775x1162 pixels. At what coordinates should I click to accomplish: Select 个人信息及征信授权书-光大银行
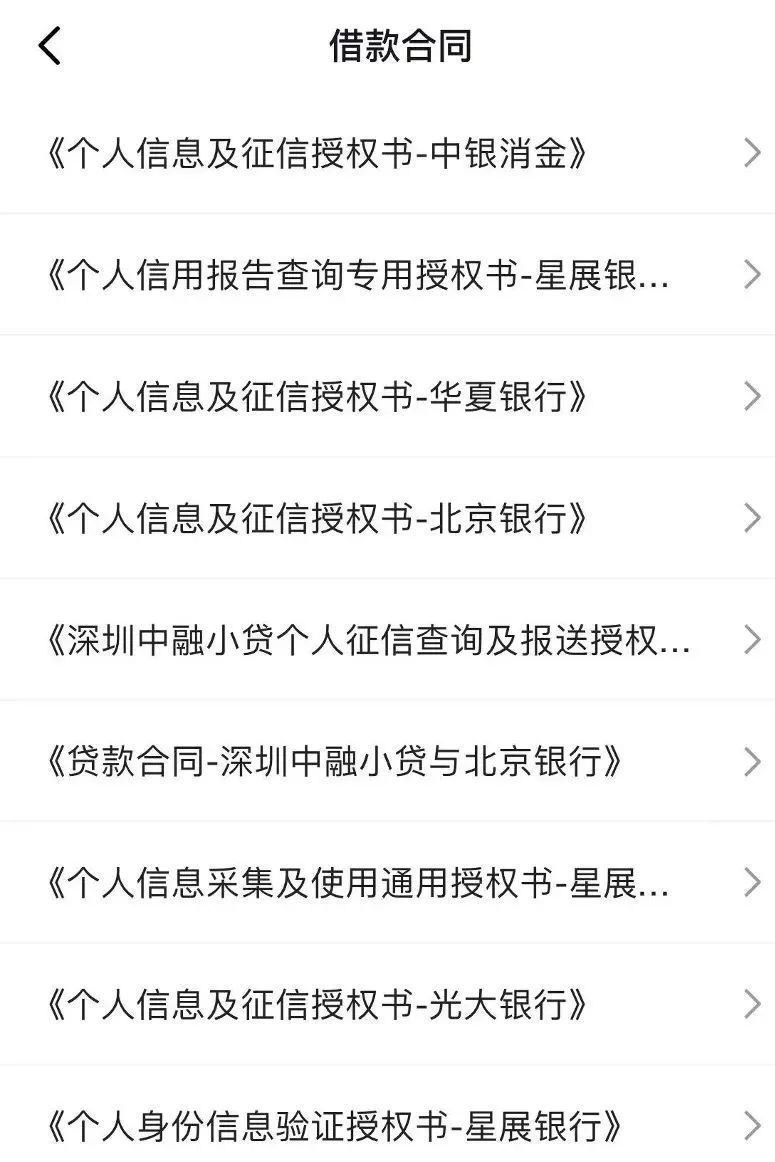(x=316, y=1005)
